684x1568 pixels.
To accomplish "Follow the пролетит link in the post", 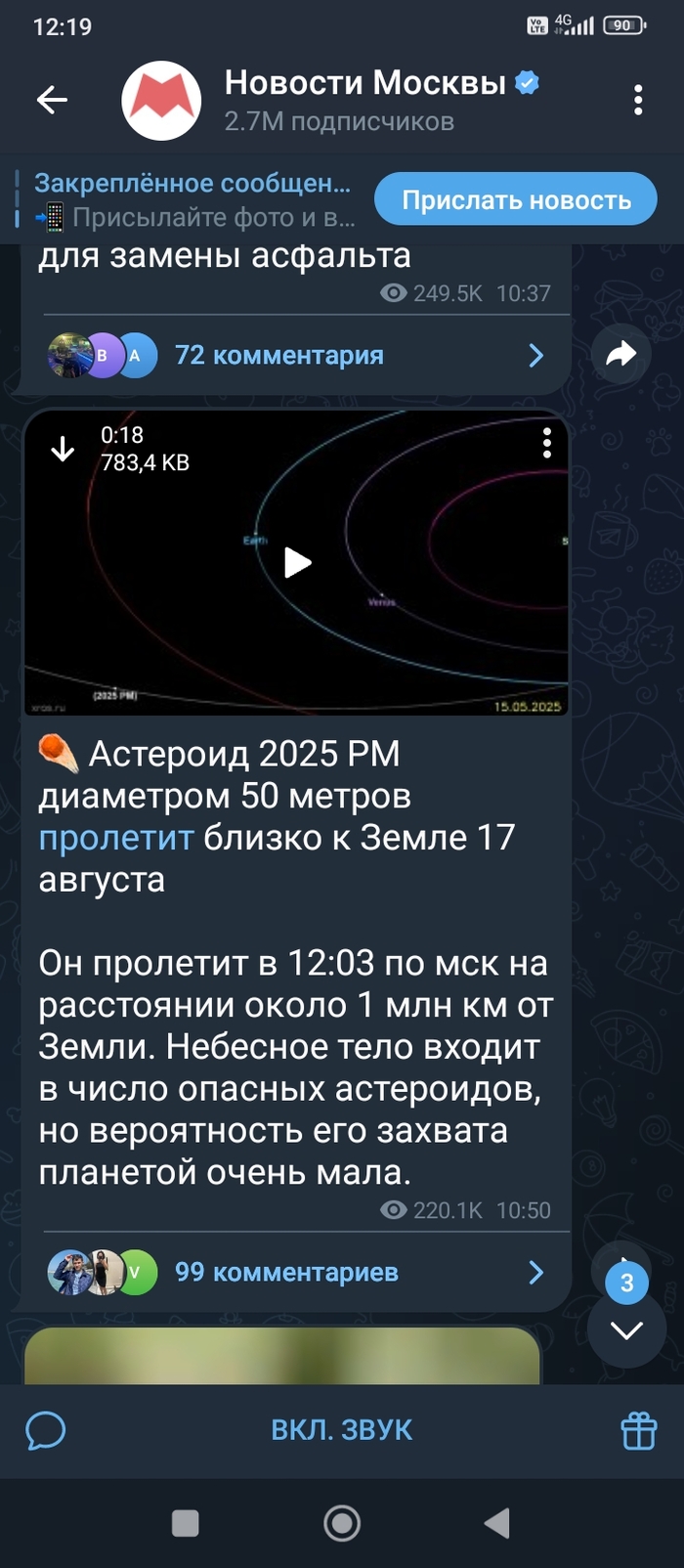I will (x=115, y=838).
